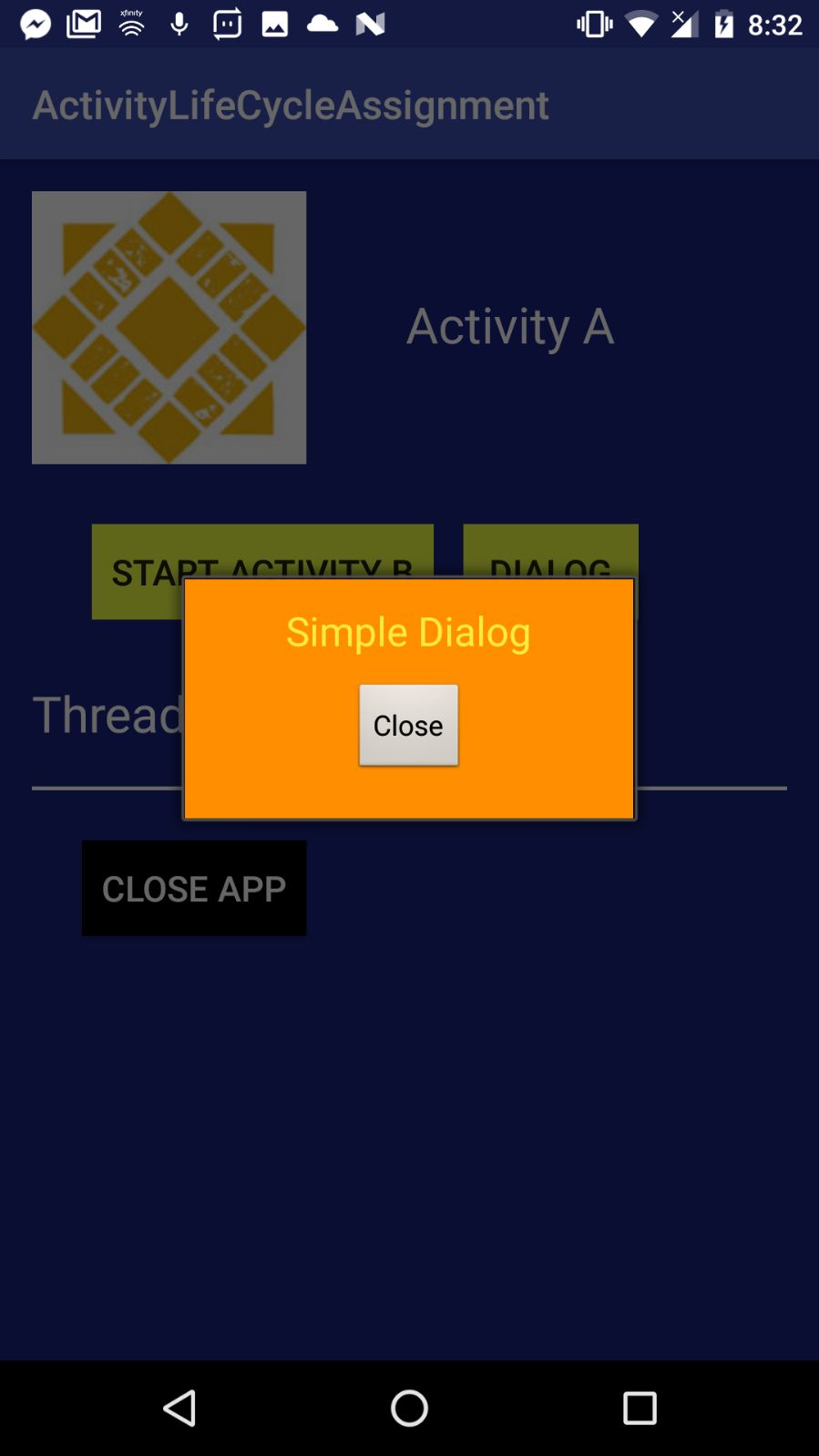The width and height of the screenshot is (819, 1456).
Task: Open the N-shaped app notification
Action: click(x=370, y=24)
